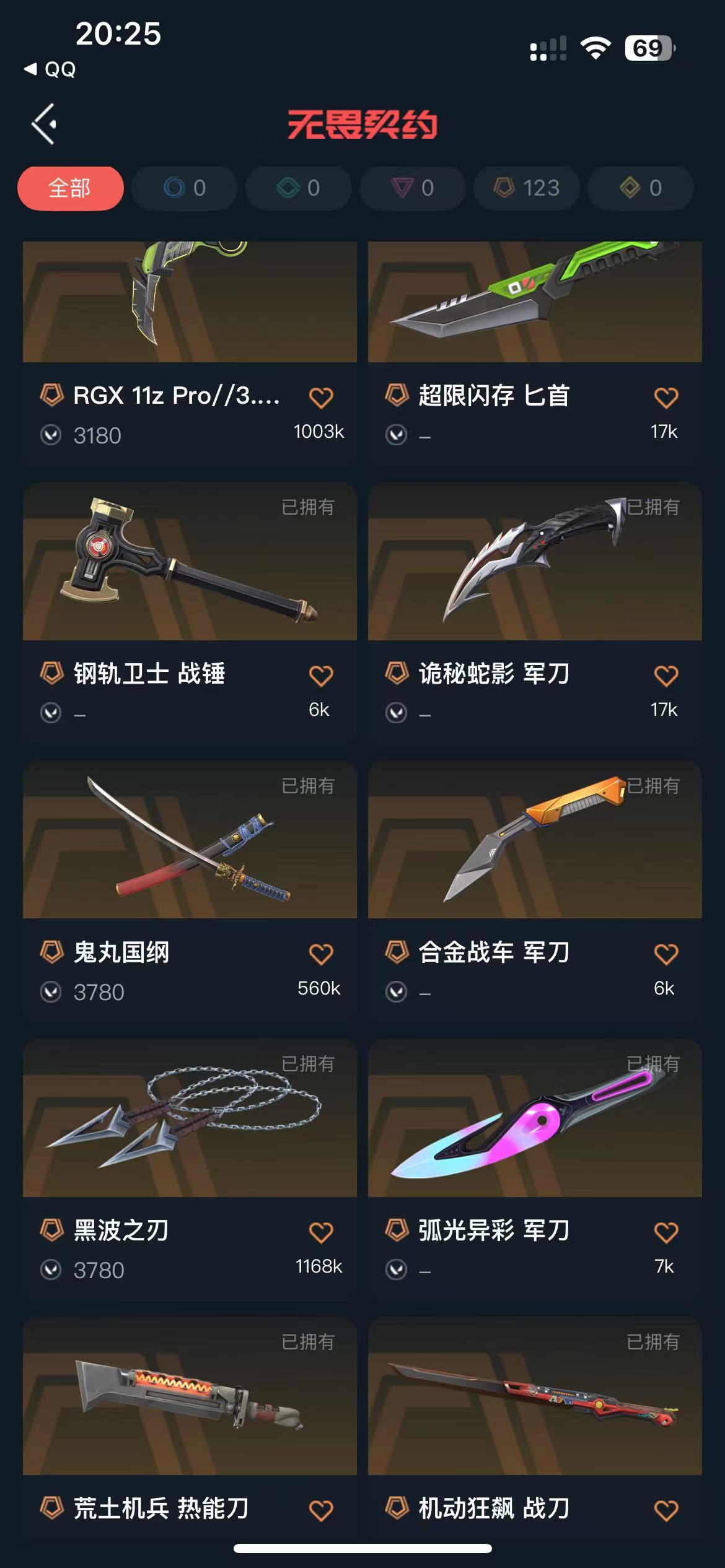Image resolution: width=725 pixels, height=1568 pixels.
Task: Go back using the top-left arrow
Action: pyautogui.click(x=45, y=124)
